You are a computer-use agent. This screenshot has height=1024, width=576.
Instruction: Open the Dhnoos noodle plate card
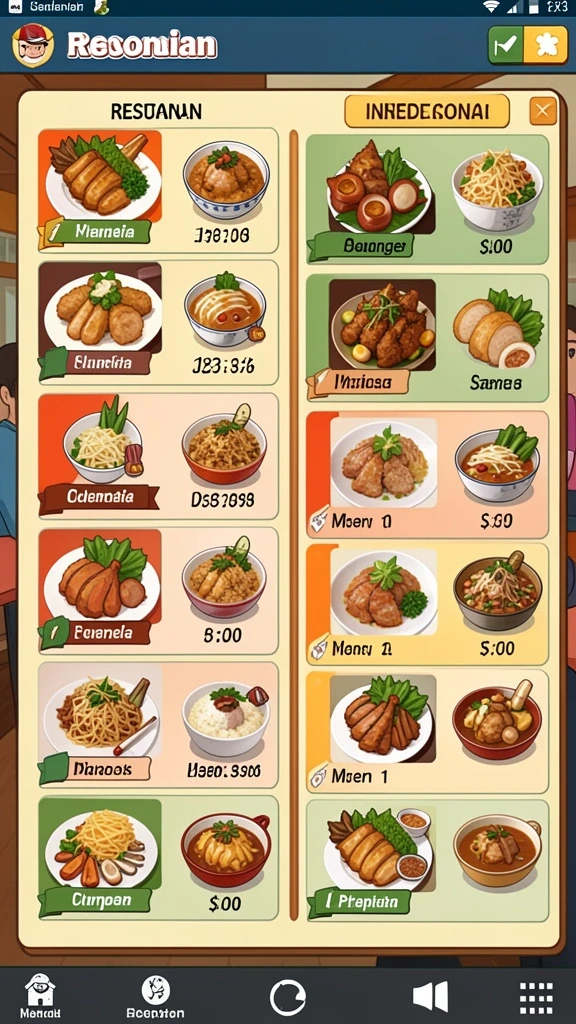(x=158, y=725)
